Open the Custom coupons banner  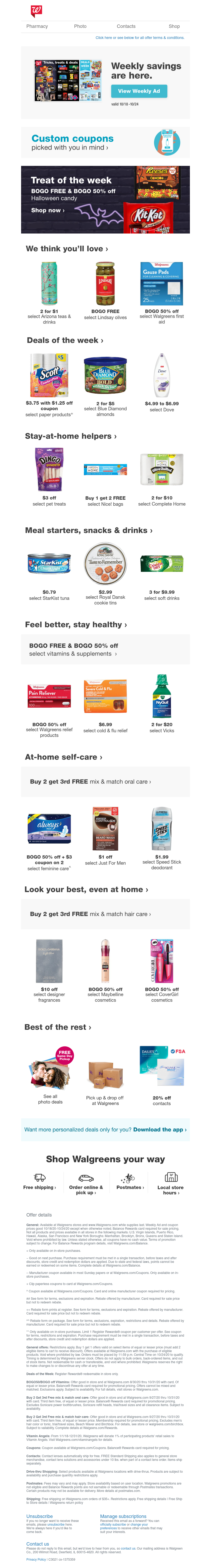tap(105, 142)
